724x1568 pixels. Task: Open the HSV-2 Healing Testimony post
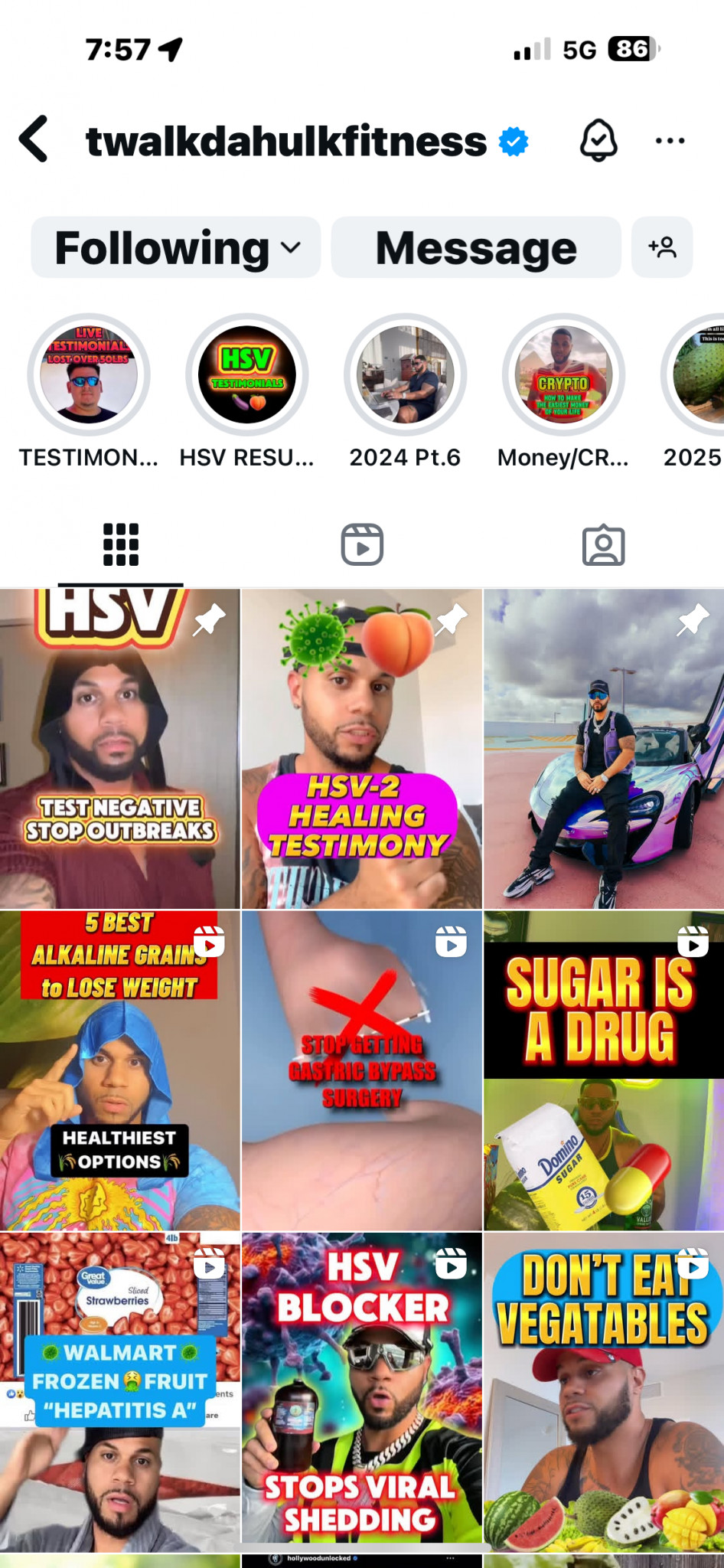361,750
